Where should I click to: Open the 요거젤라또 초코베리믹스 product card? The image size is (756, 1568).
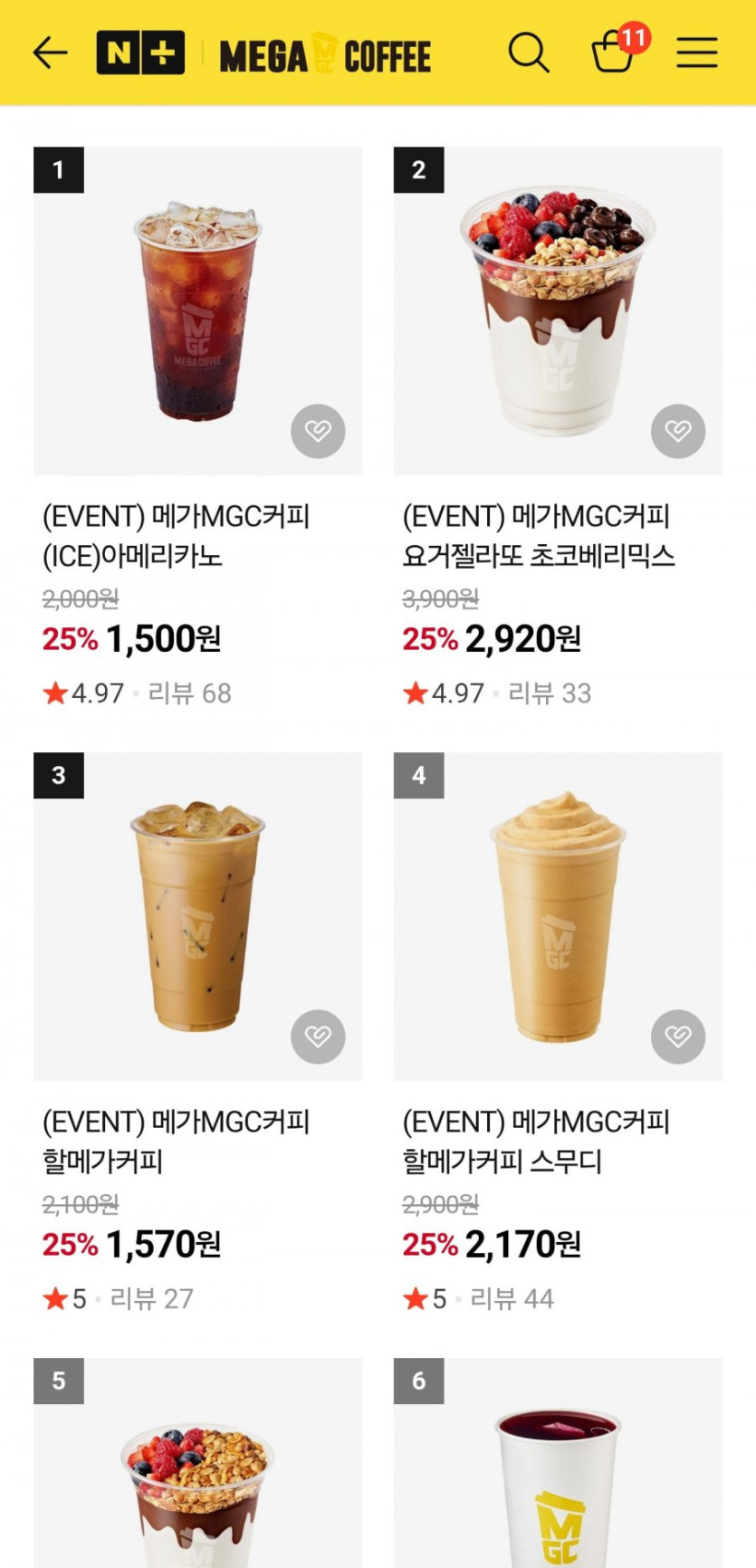pos(557,311)
